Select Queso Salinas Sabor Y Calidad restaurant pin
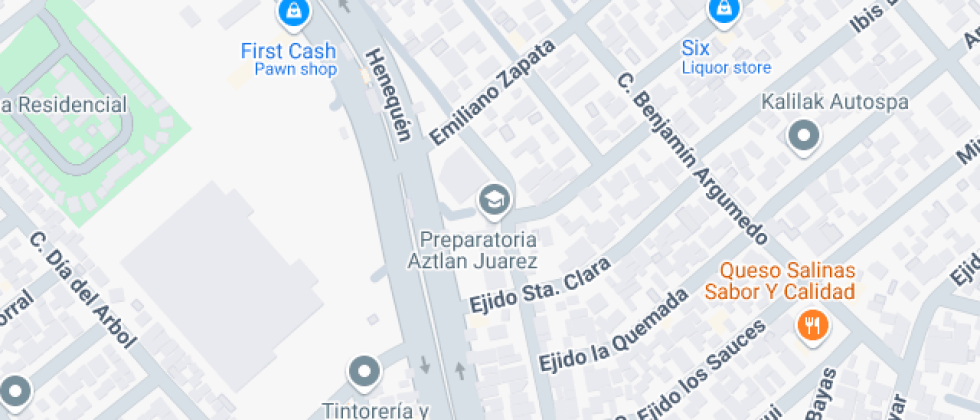Viewport: 980px width, 420px height. 811,325
